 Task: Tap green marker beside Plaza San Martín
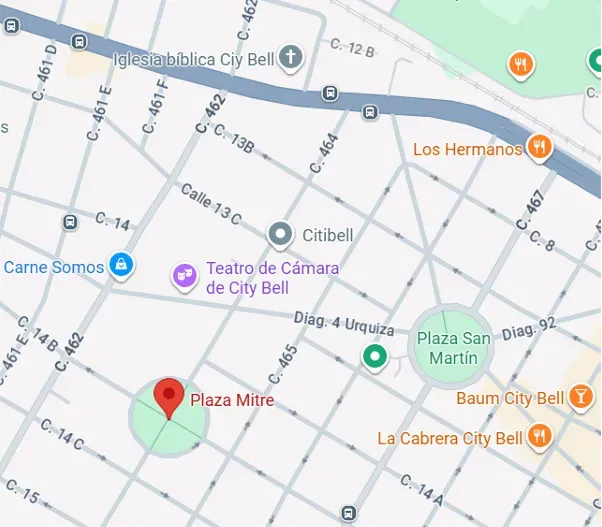click(375, 356)
